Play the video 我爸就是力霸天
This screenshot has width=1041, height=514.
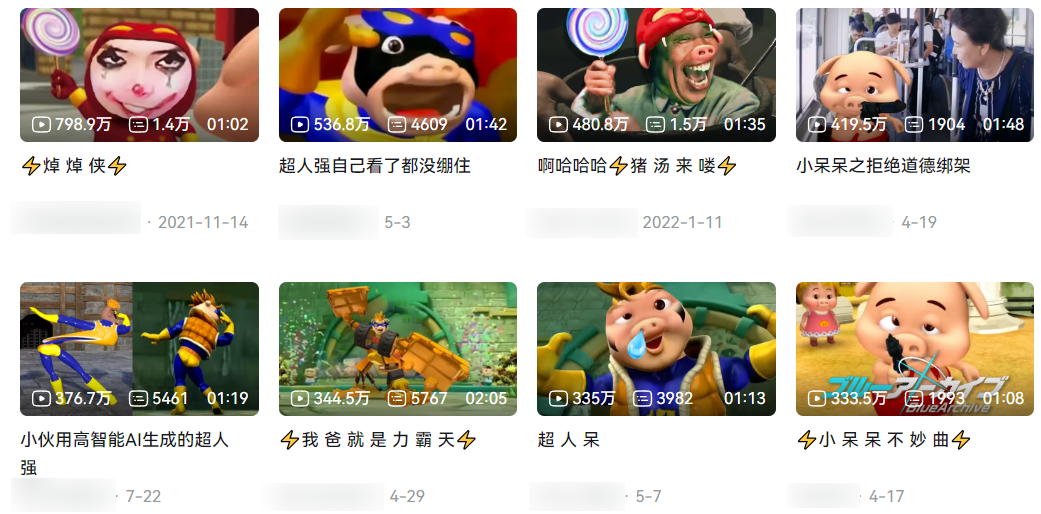397,348
